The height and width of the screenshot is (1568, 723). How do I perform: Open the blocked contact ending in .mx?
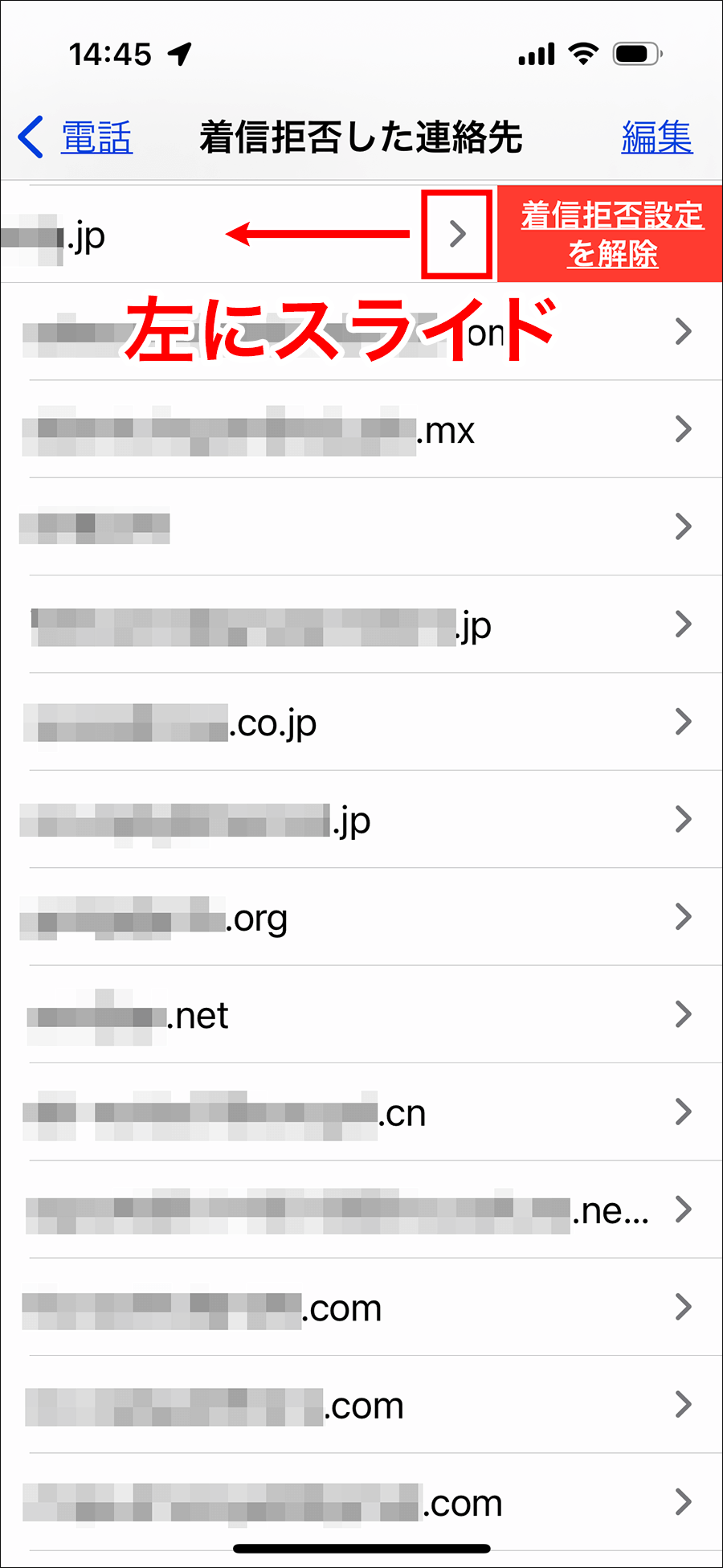tap(361, 430)
